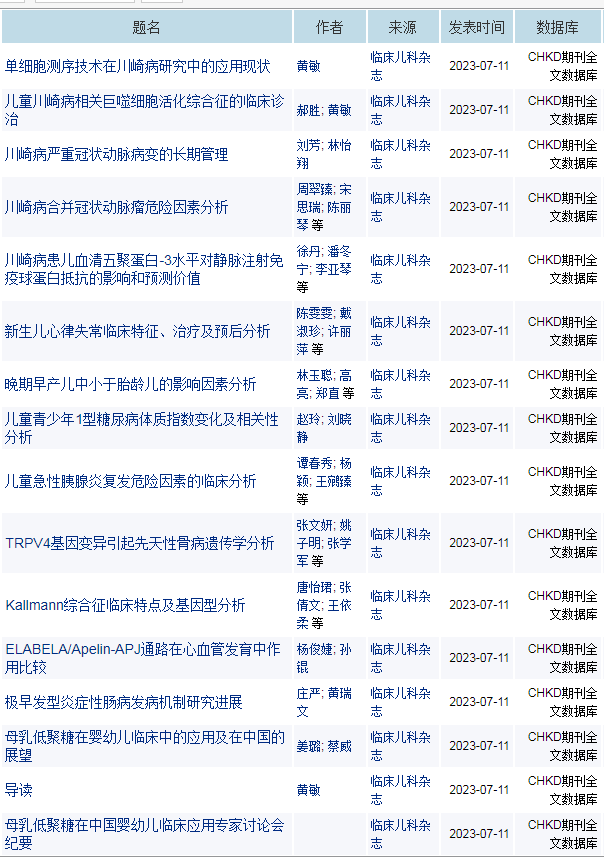
Task: Open article Kallmann综合征临床特点及基因型分析
Action: (x=125, y=605)
